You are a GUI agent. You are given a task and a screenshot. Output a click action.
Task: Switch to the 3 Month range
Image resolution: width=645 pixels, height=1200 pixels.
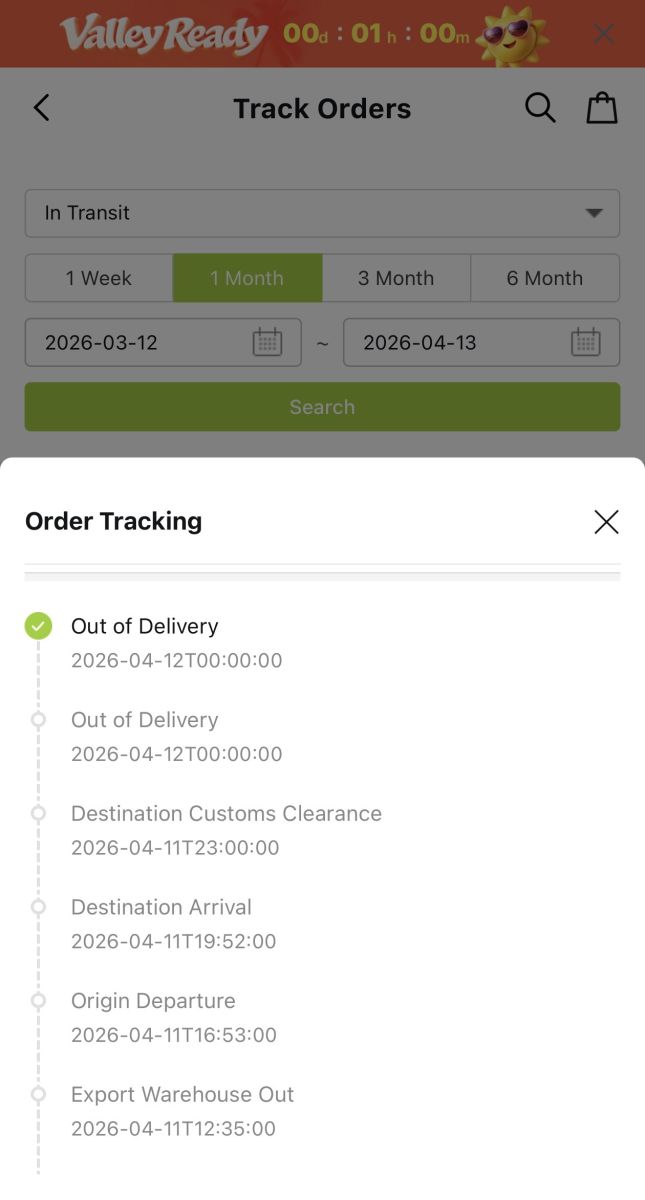396,278
